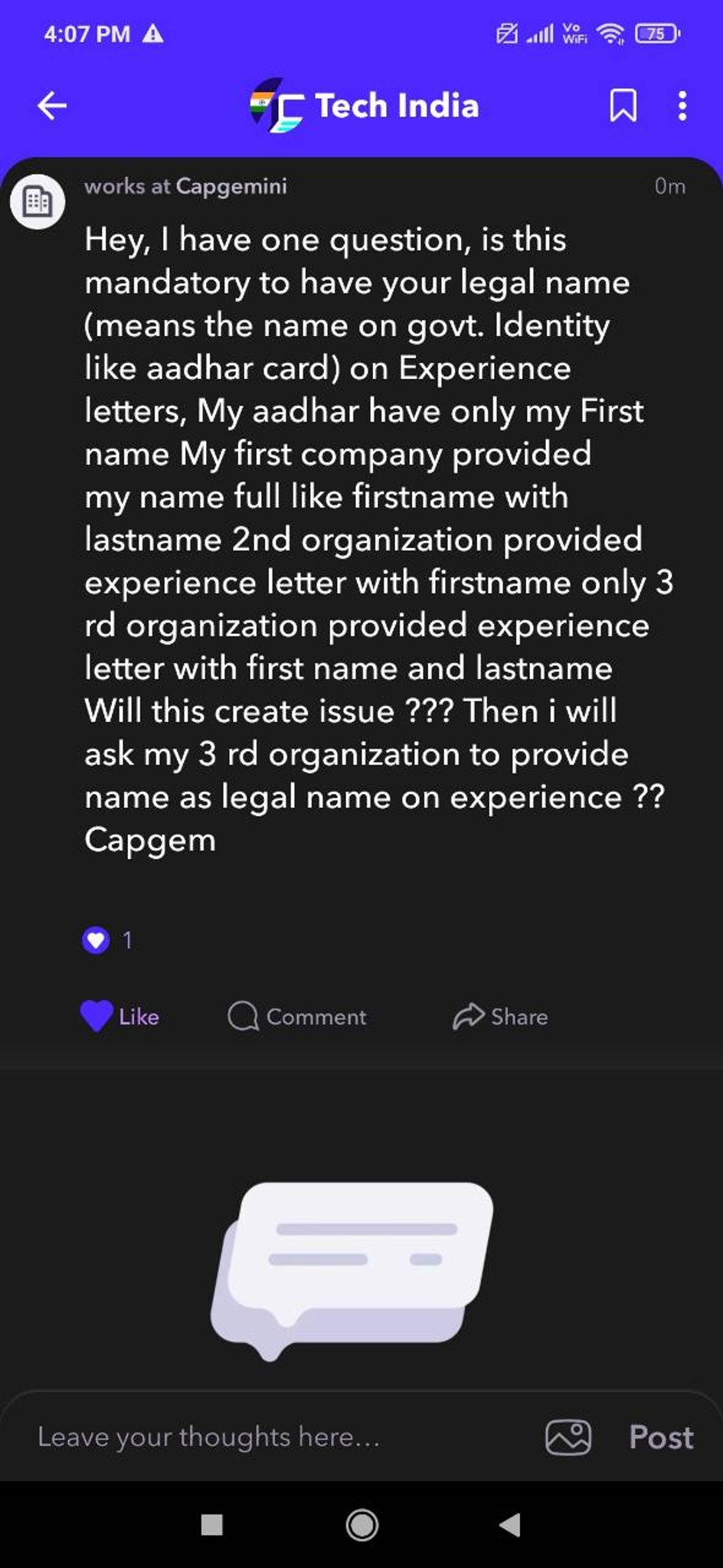
Task: Bookmark this Tech India post
Action: (x=623, y=106)
